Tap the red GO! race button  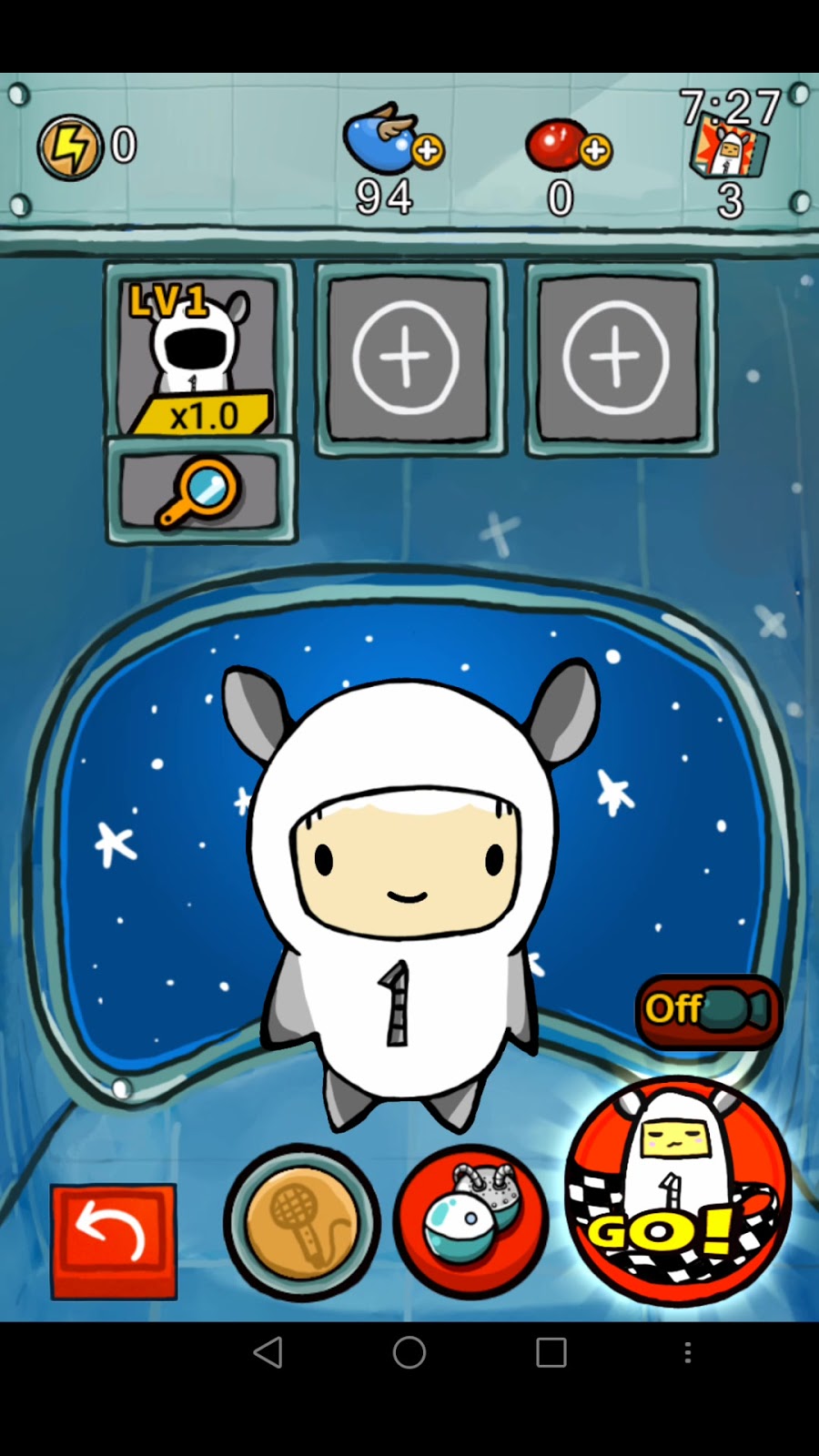tap(678, 1192)
